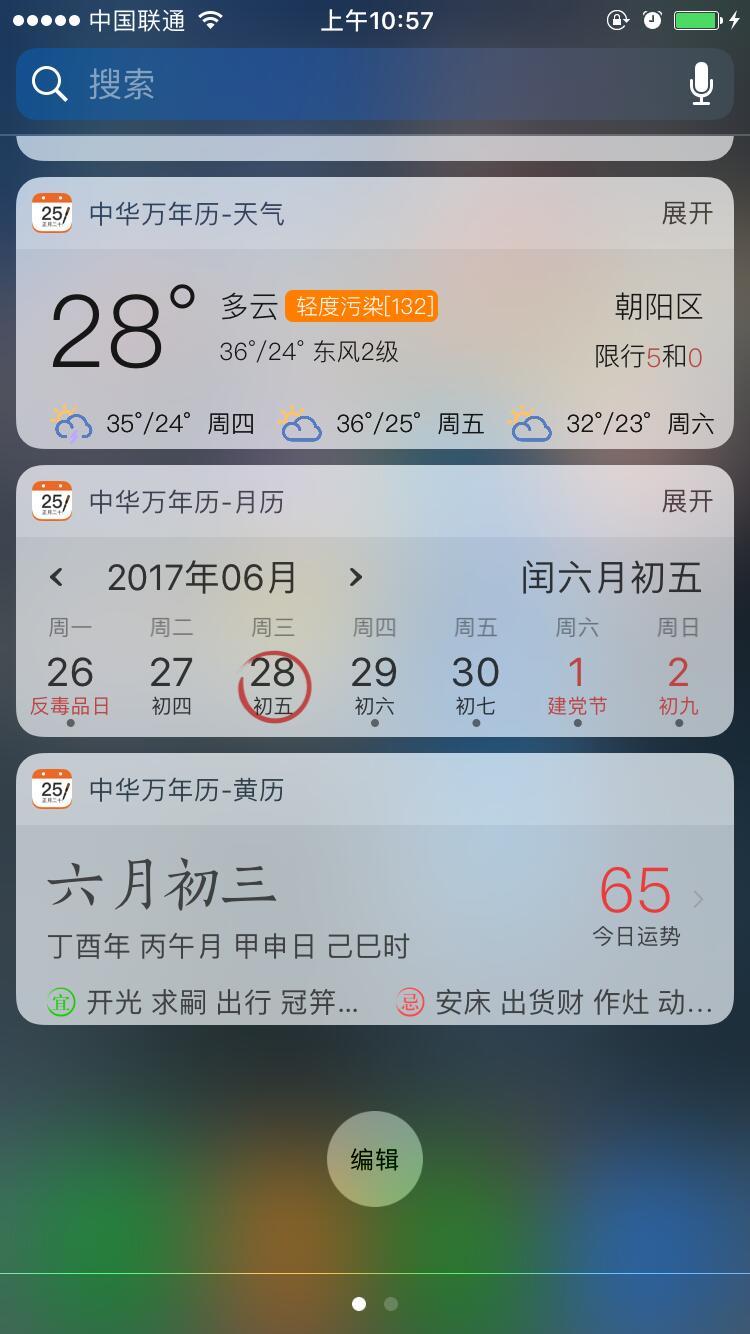Image resolution: width=750 pixels, height=1334 pixels.
Task: Tap the 编辑 button to edit widgets
Action: 375,1159
